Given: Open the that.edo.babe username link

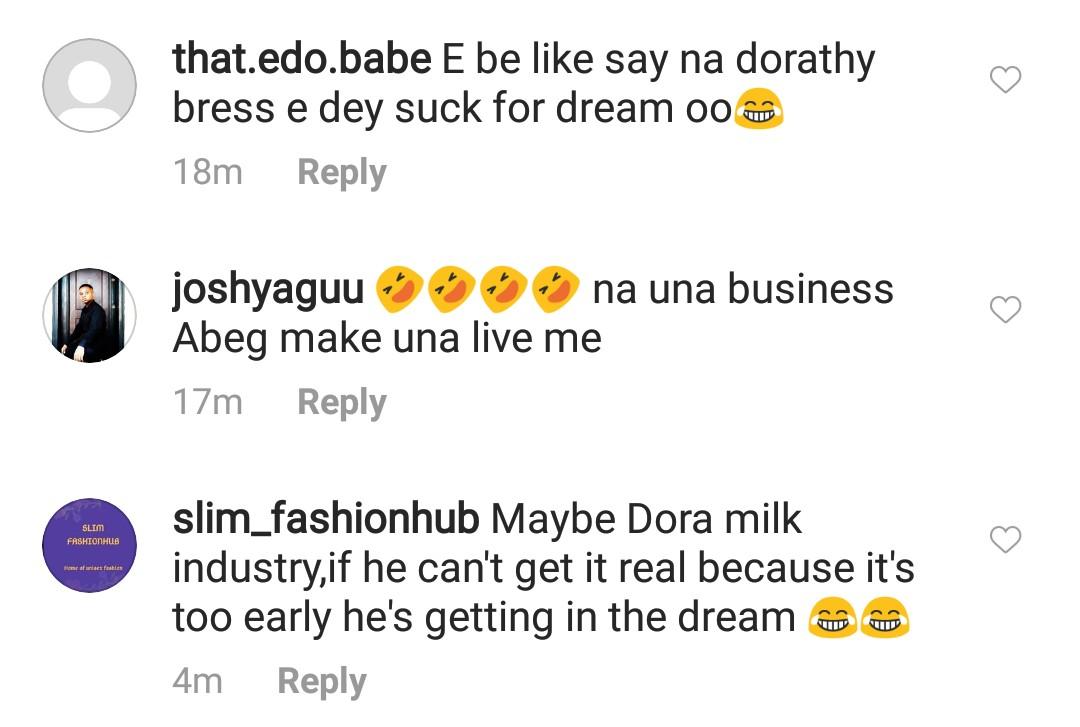Looking at the screenshot, I should (x=303, y=60).
